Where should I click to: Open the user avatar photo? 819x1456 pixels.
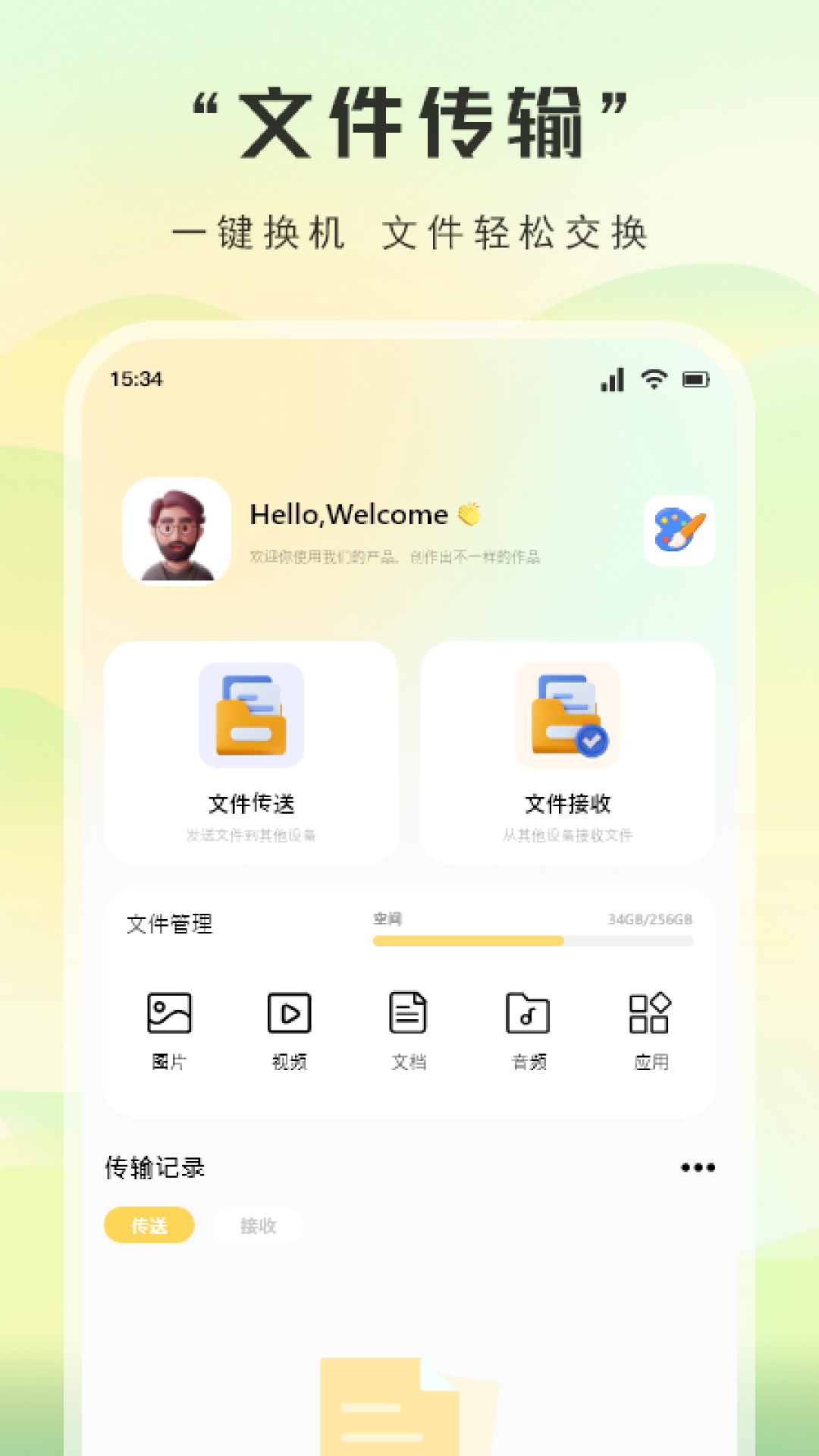(x=177, y=531)
